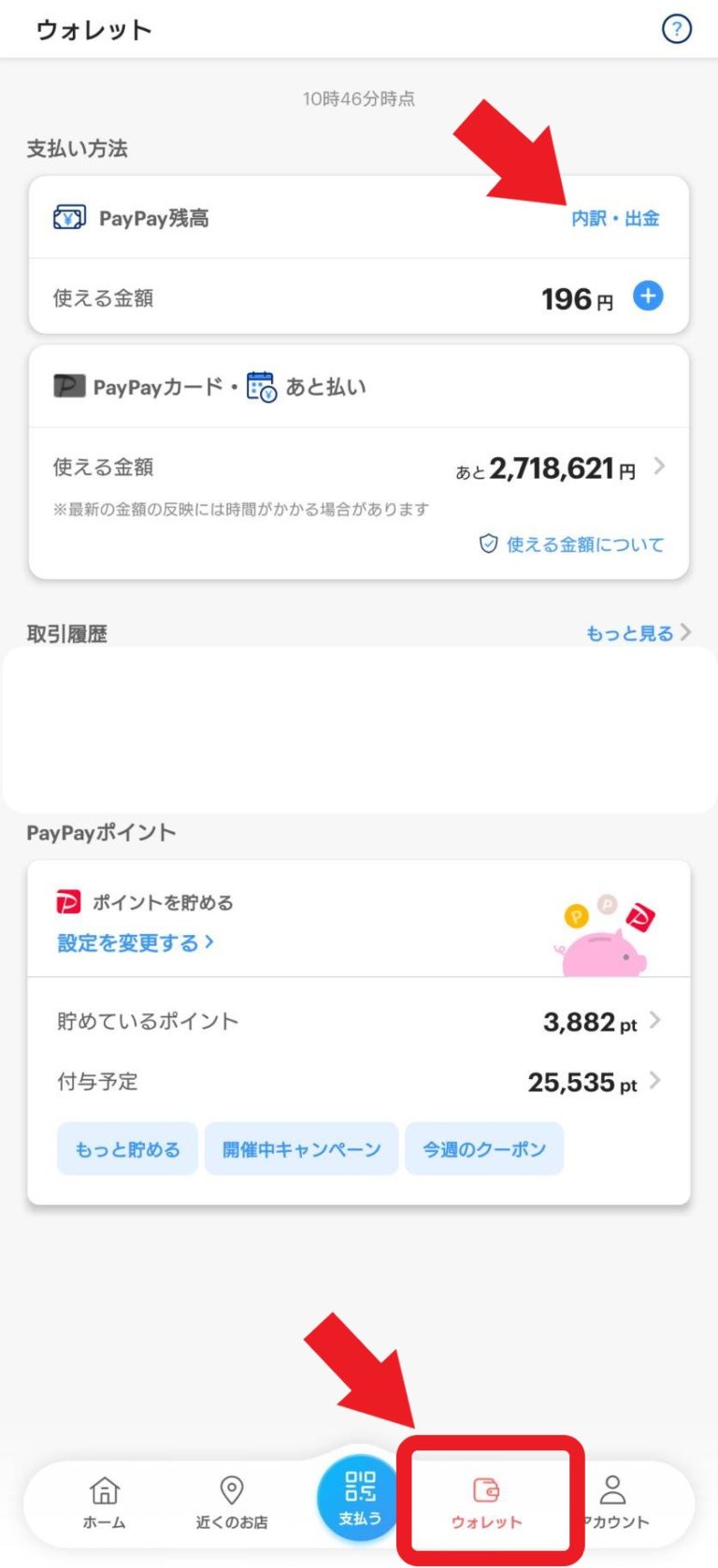Open the QR 支払う scanner icon
Screen dimensions: 718x1568
tap(359, 1489)
